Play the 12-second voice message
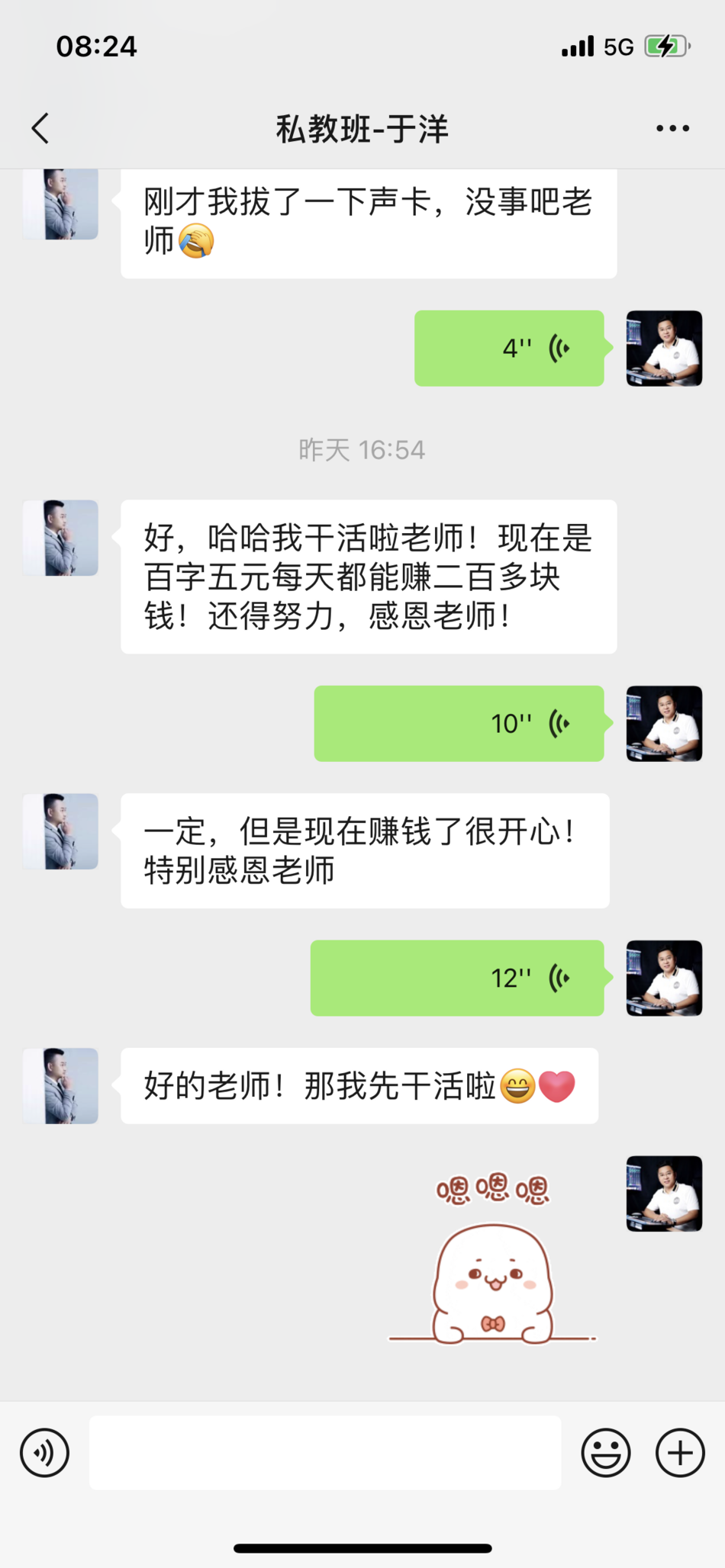Image resolution: width=725 pixels, height=1568 pixels. pyautogui.click(x=457, y=978)
